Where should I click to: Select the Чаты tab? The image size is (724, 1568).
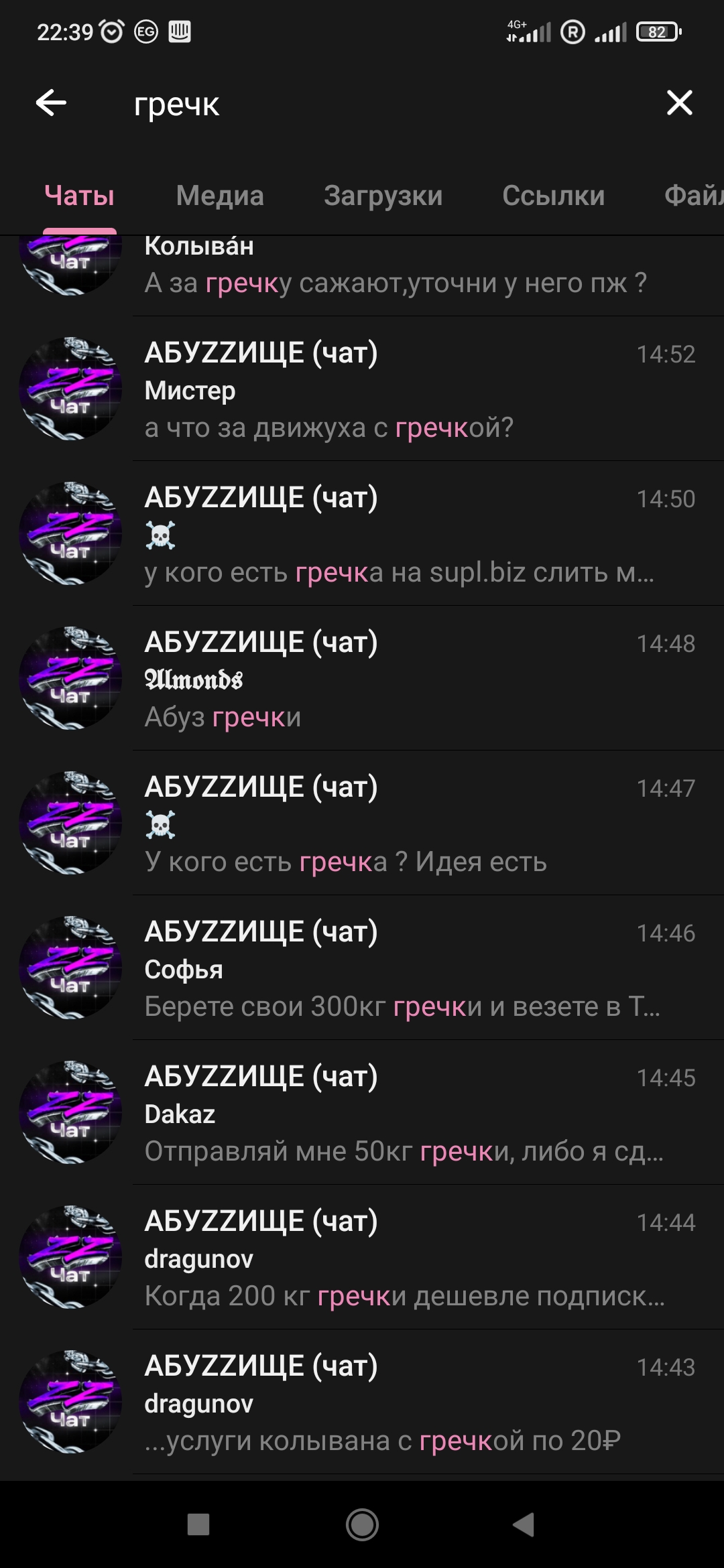click(x=79, y=196)
